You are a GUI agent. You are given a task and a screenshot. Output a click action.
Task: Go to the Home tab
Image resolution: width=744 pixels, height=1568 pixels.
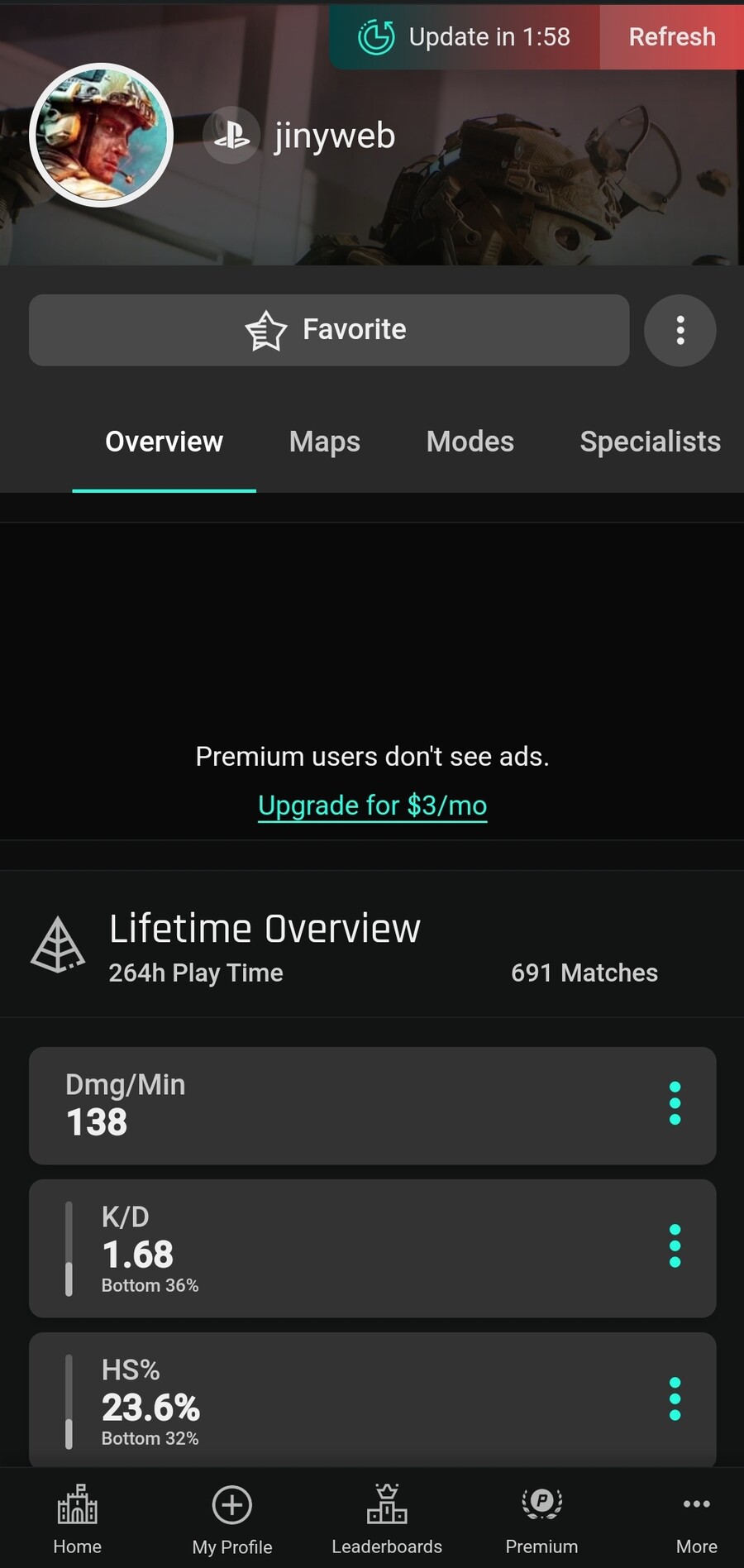(77, 1520)
